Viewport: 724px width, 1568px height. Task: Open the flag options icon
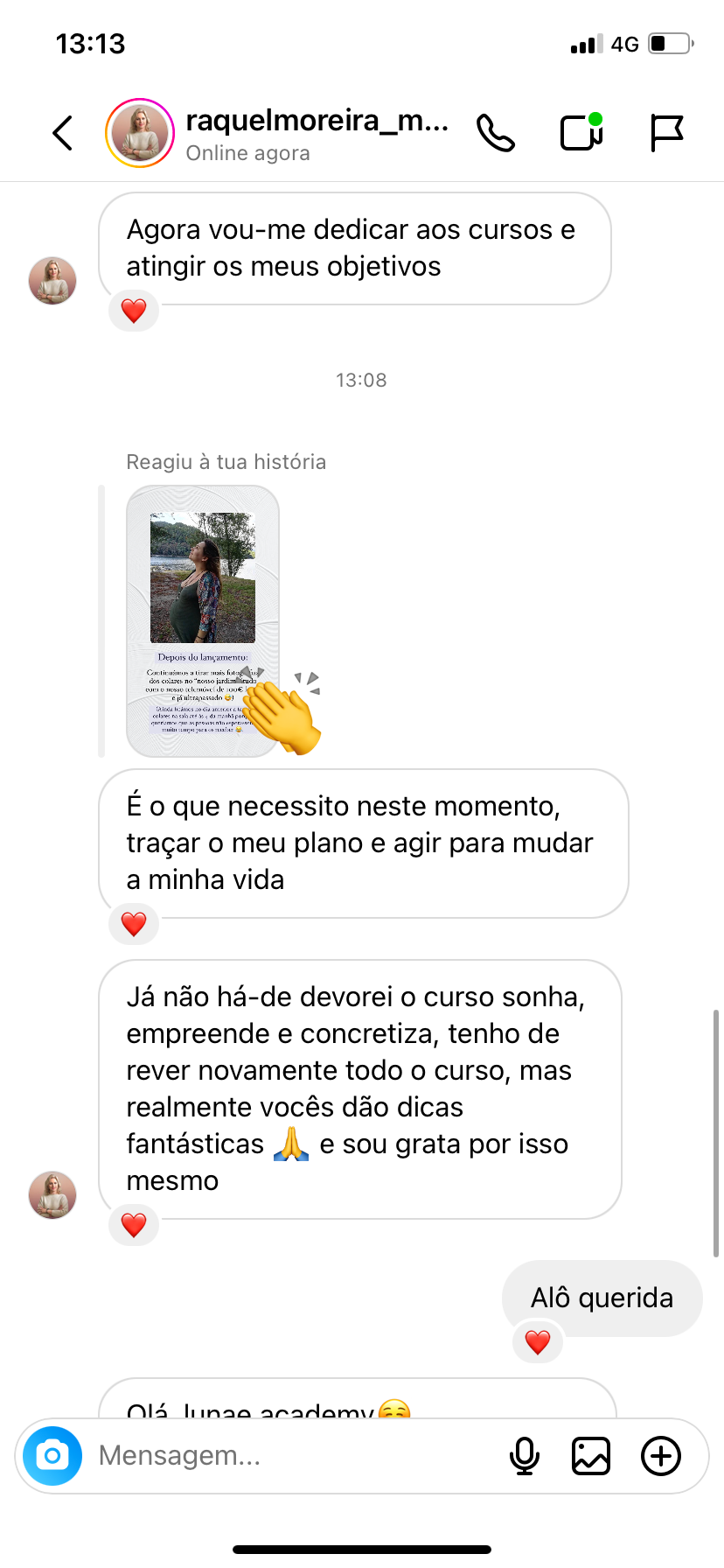click(x=666, y=133)
